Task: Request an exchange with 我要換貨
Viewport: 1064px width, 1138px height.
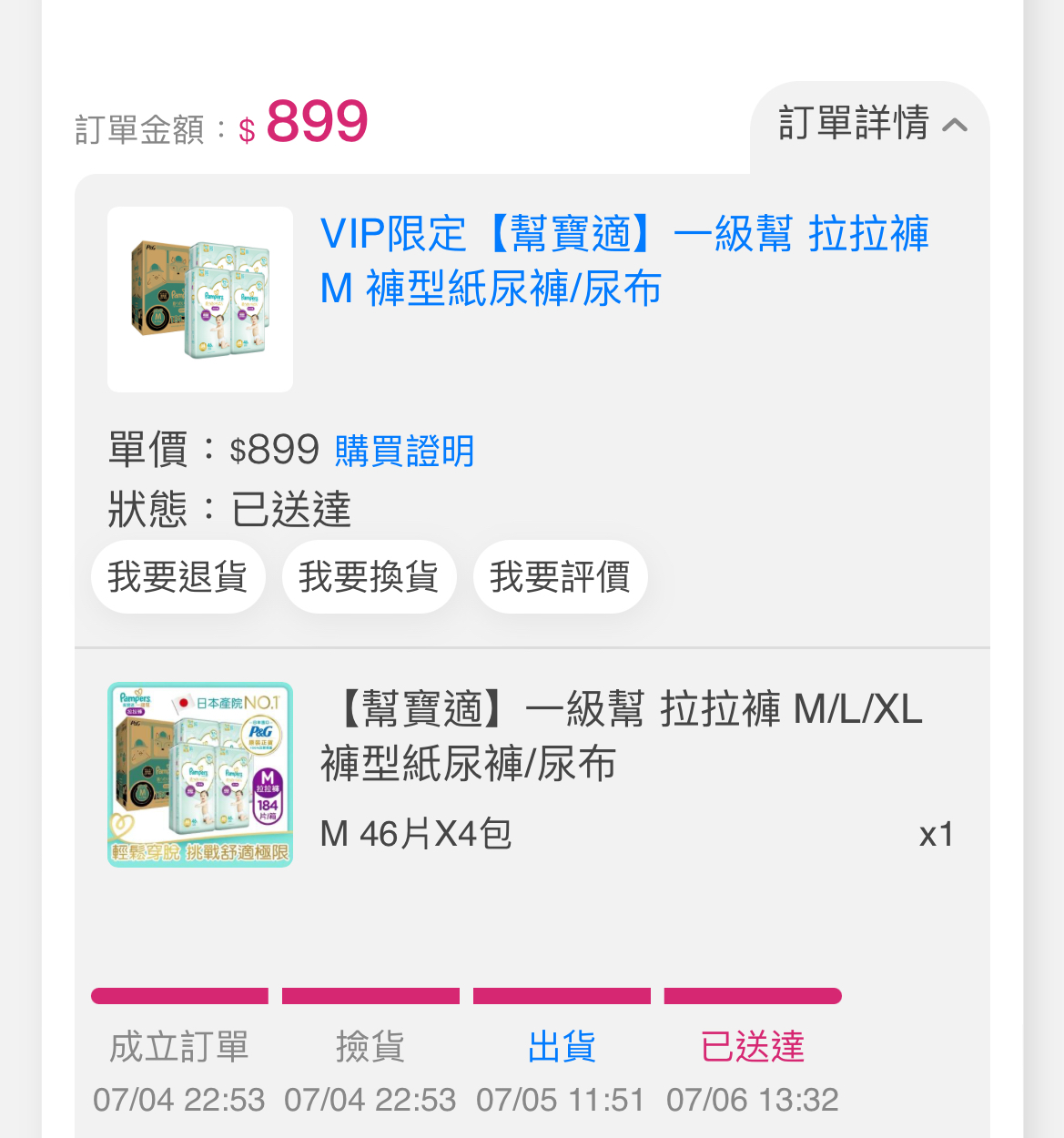Action: 369,577
